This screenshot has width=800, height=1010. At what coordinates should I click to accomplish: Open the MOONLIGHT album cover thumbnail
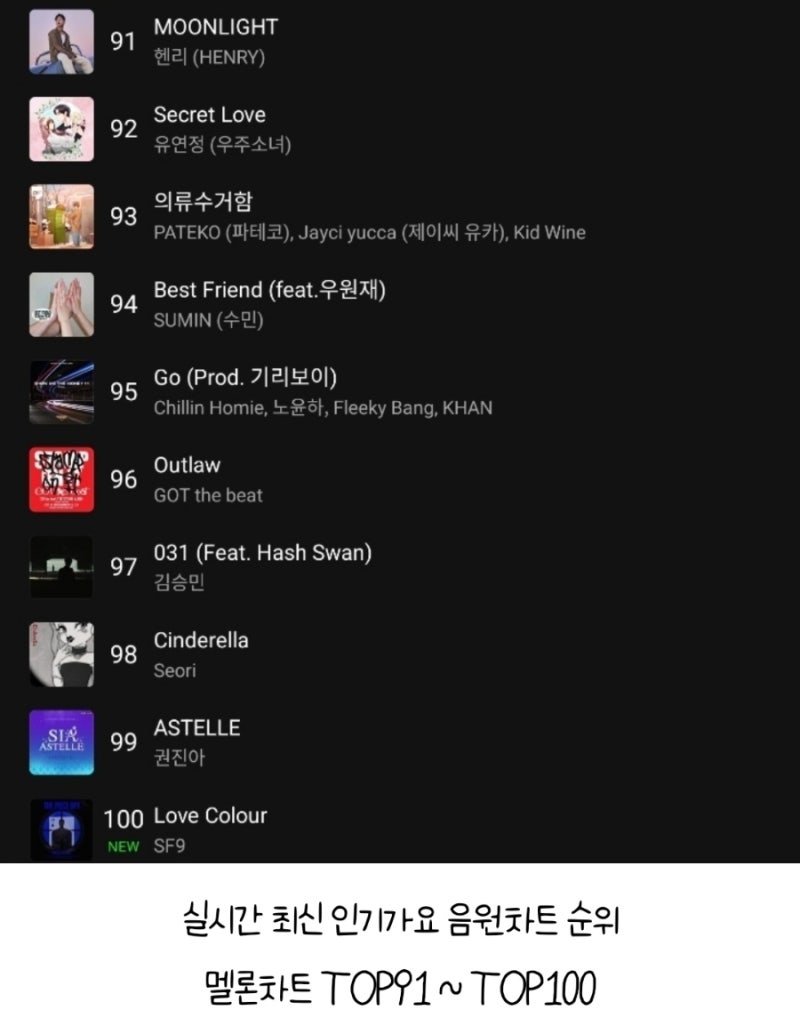click(61, 41)
